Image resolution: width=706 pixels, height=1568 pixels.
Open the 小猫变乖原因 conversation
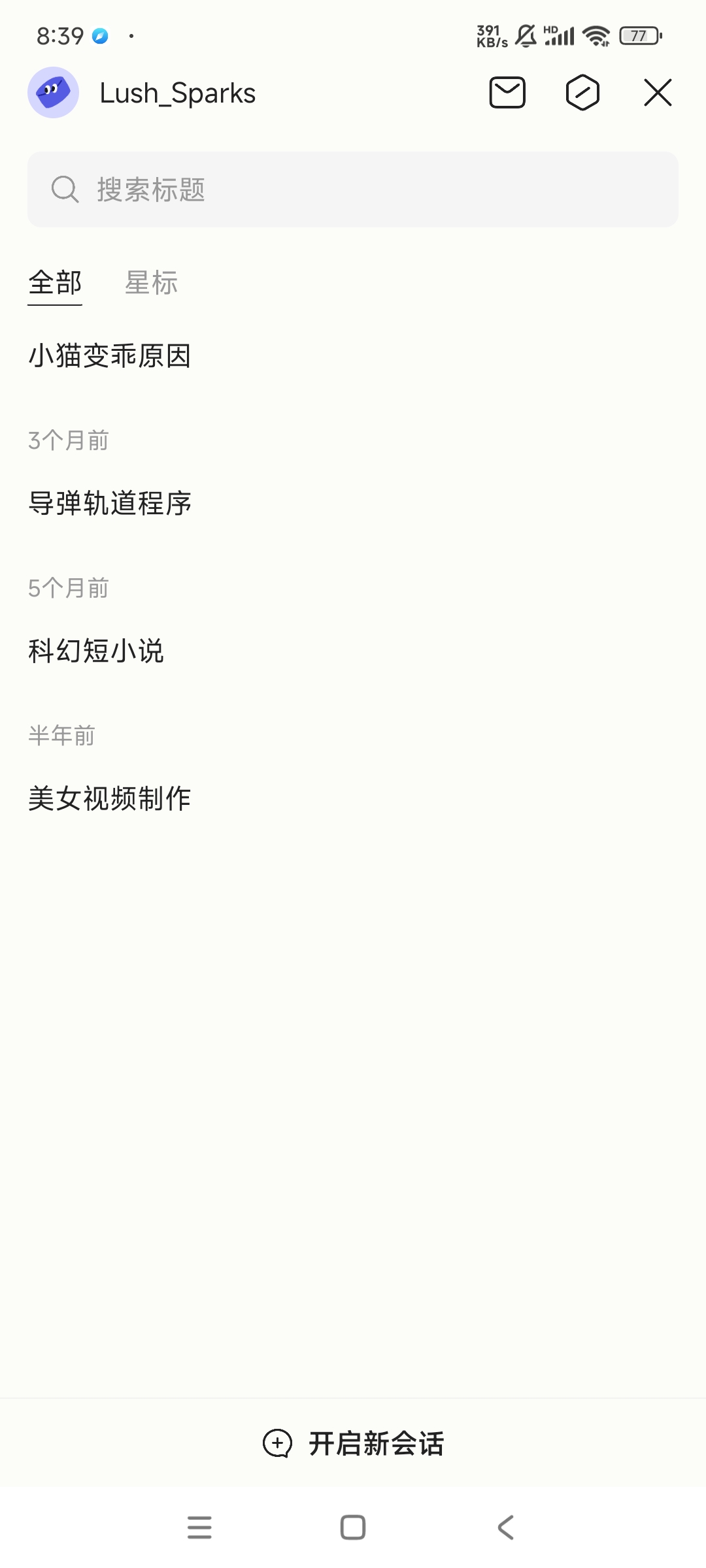[110, 356]
